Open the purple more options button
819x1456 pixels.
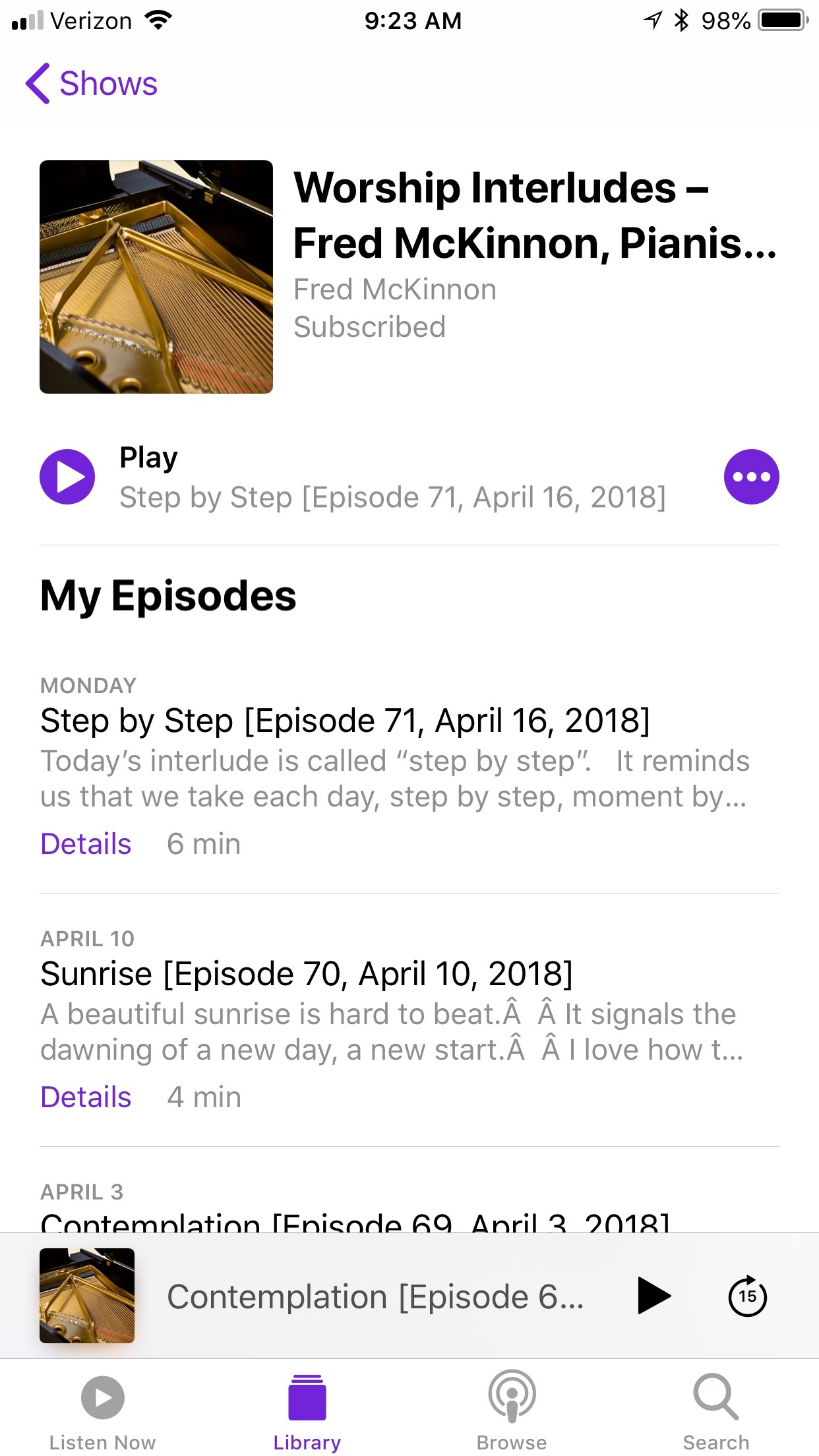751,477
